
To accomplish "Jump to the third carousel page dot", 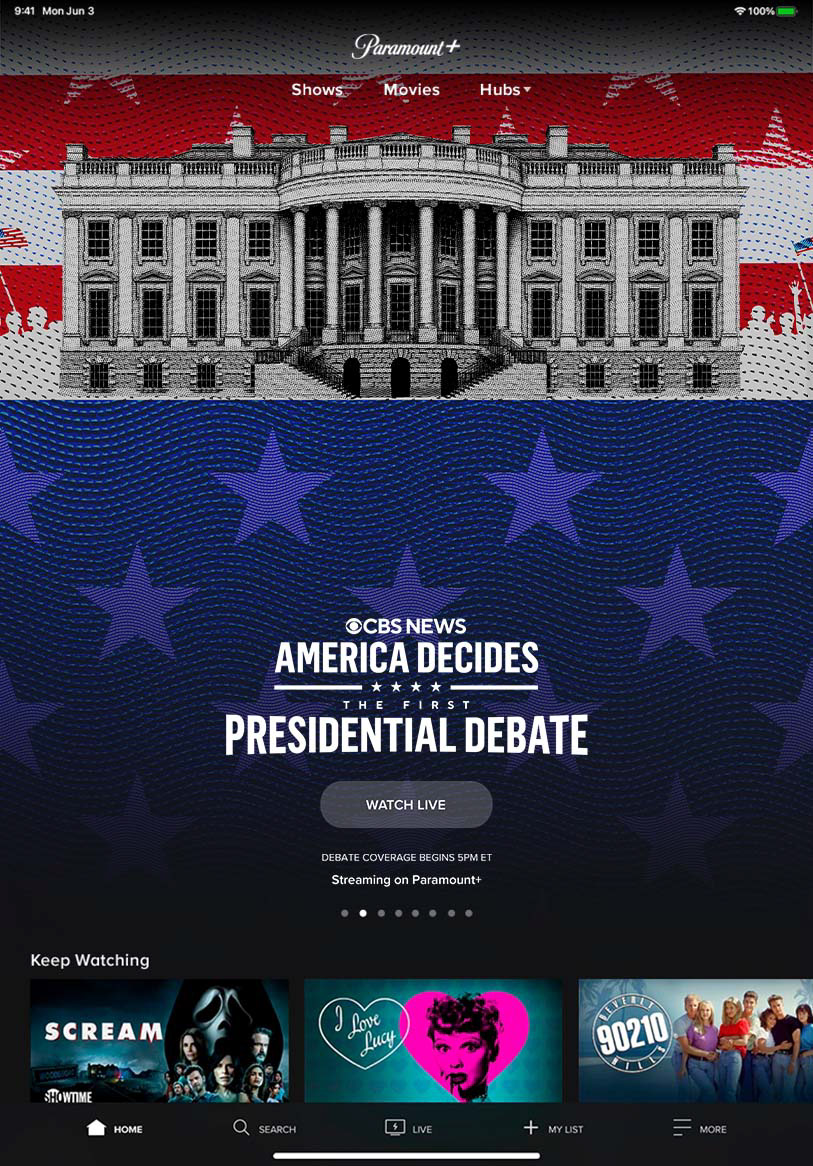I will (x=381, y=913).
